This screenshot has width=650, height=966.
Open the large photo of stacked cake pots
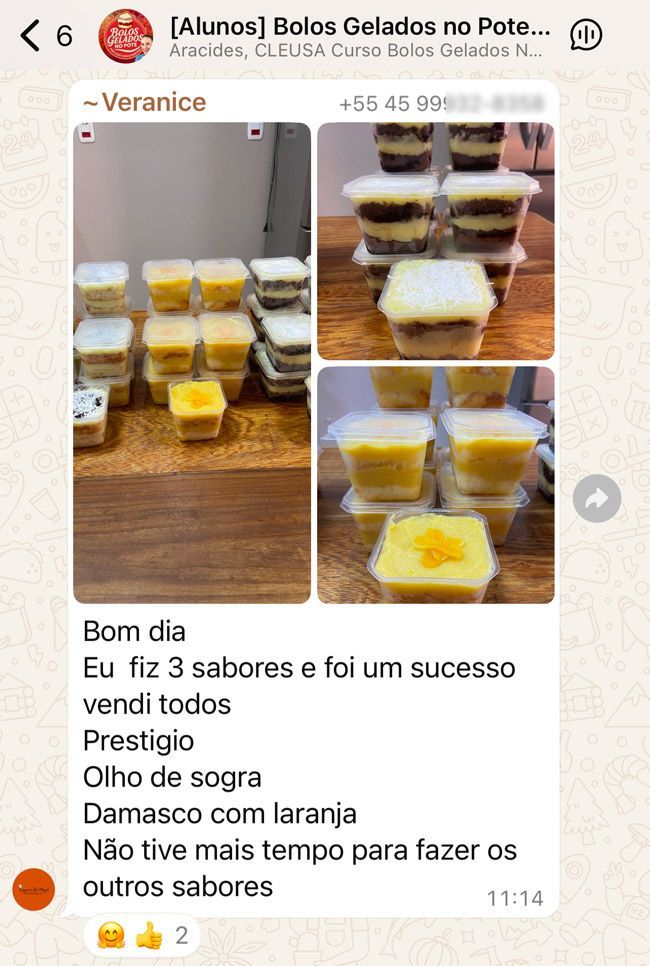click(191, 362)
